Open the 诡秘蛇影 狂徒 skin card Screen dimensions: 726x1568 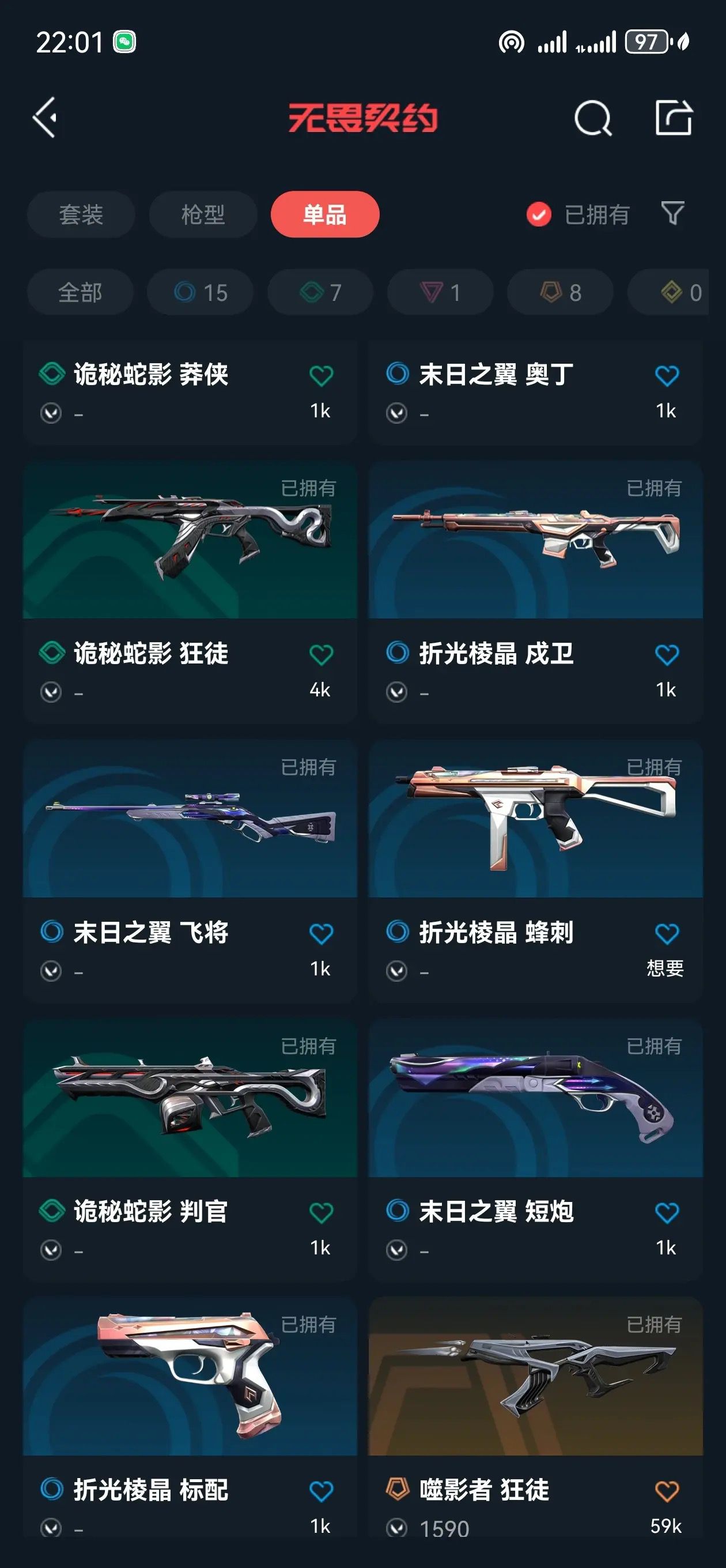tap(190, 591)
